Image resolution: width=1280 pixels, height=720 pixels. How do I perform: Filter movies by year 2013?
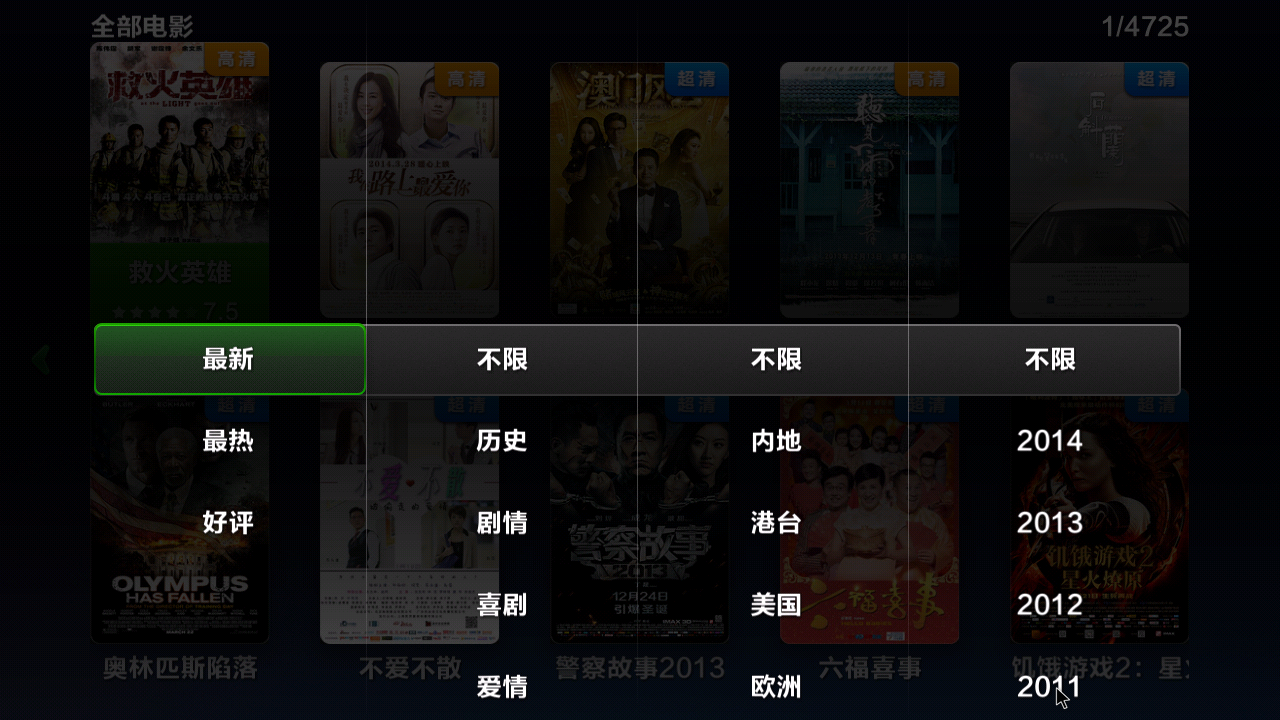pos(1049,523)
